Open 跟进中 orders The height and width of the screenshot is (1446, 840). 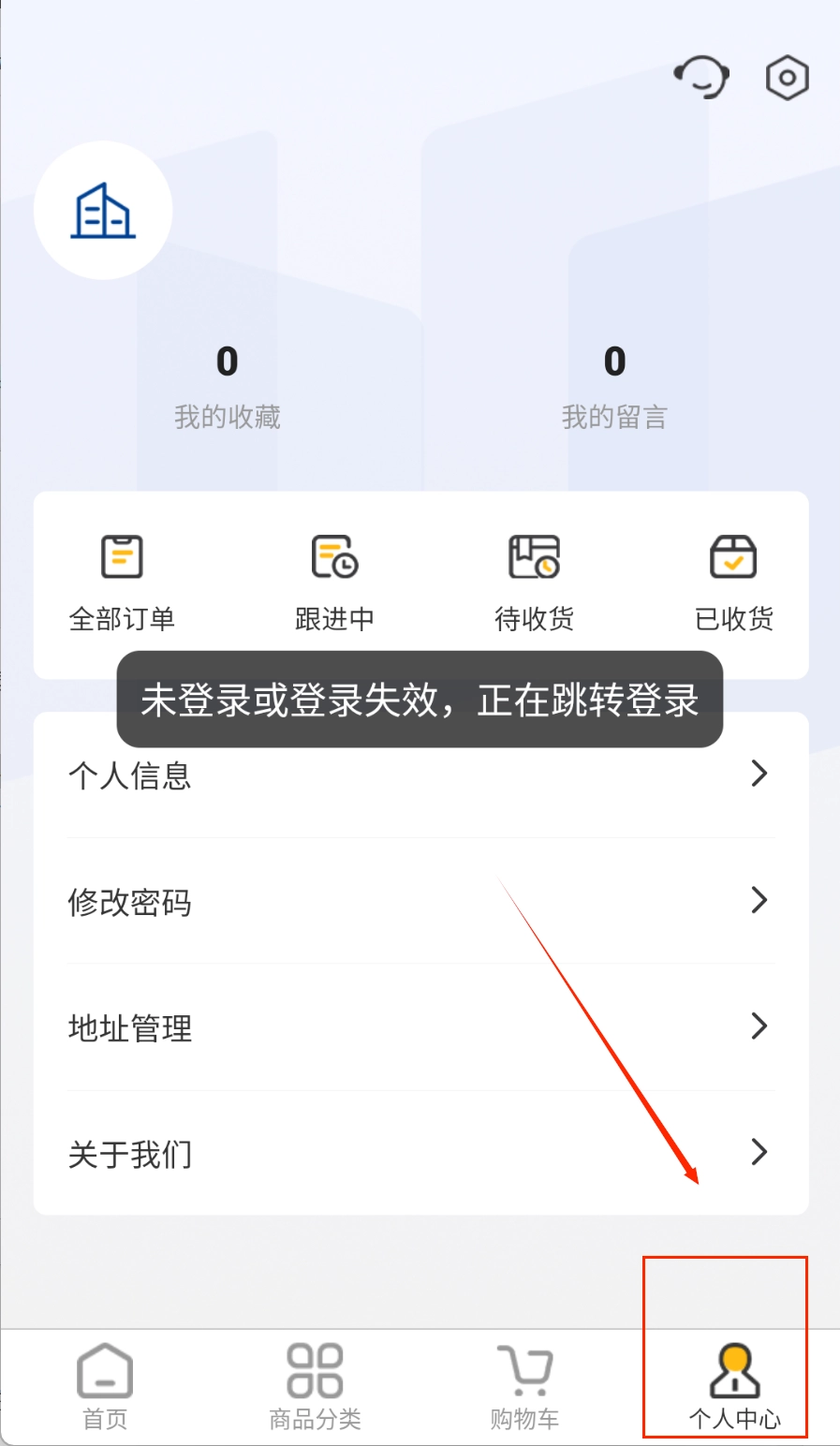point(334,580)
